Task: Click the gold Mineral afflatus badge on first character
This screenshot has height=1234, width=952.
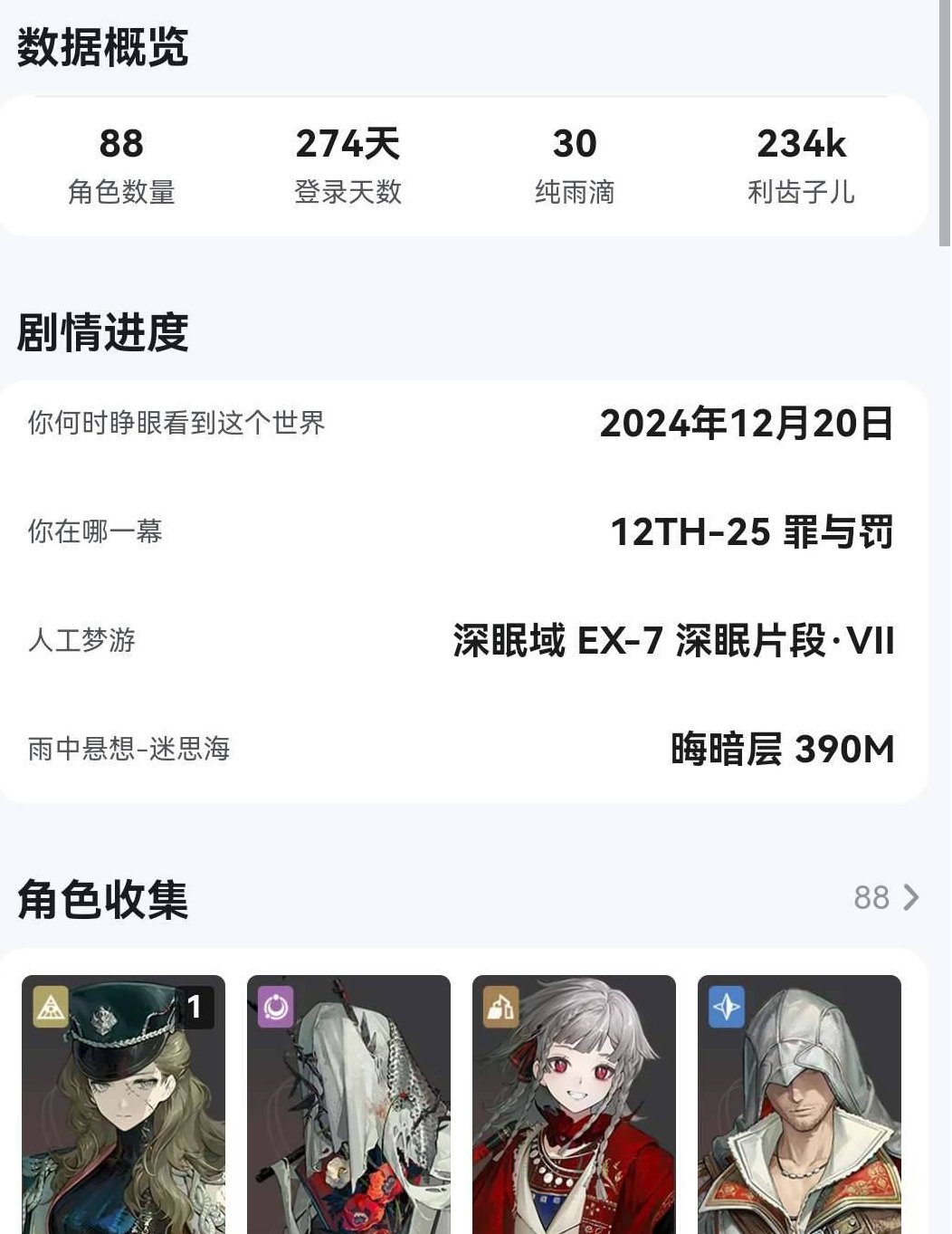Action: click(x=52, y=1005)
